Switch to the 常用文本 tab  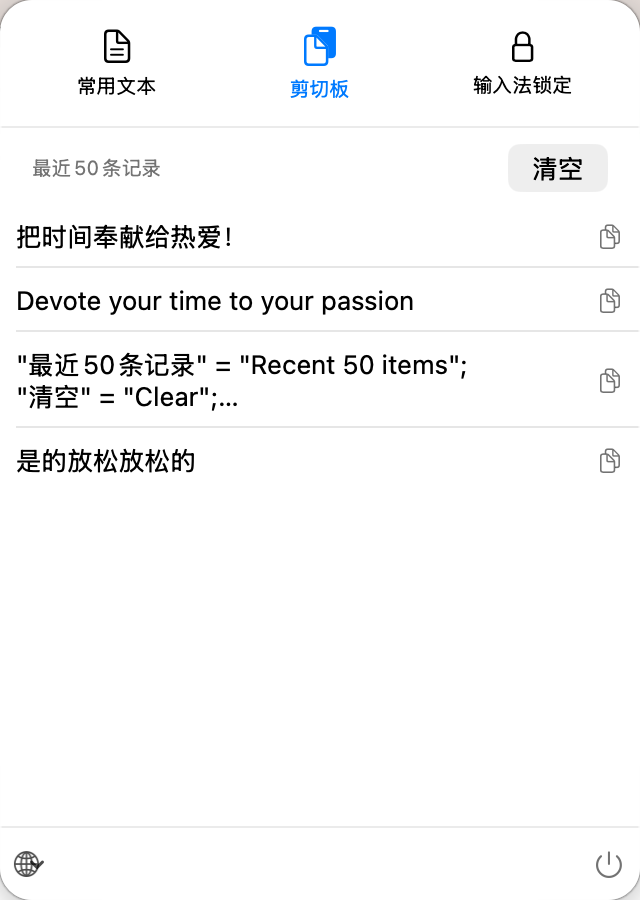tap(117, 62)
